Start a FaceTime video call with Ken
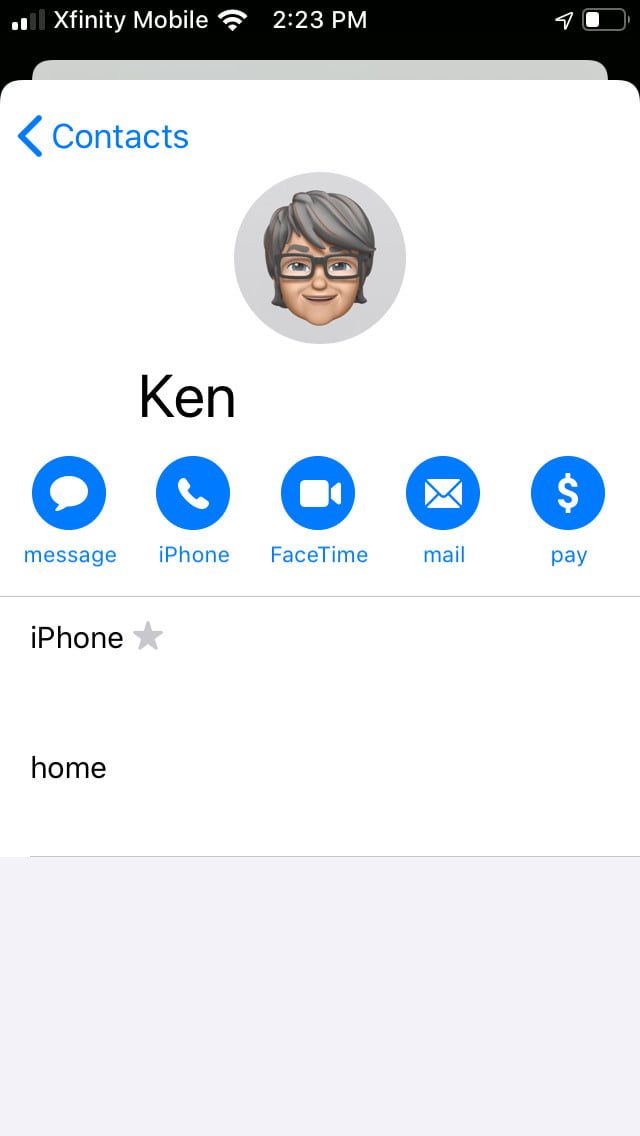The height and width of the screenshot is (1136, 640). 318,493
